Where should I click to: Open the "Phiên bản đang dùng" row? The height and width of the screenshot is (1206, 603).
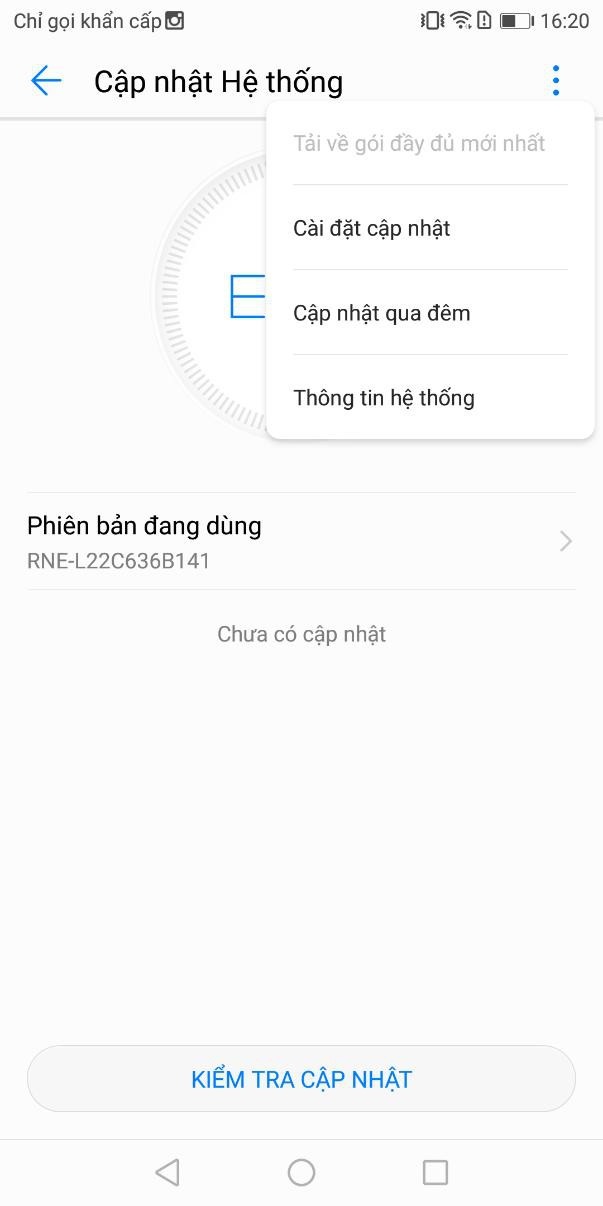[301, 541]
